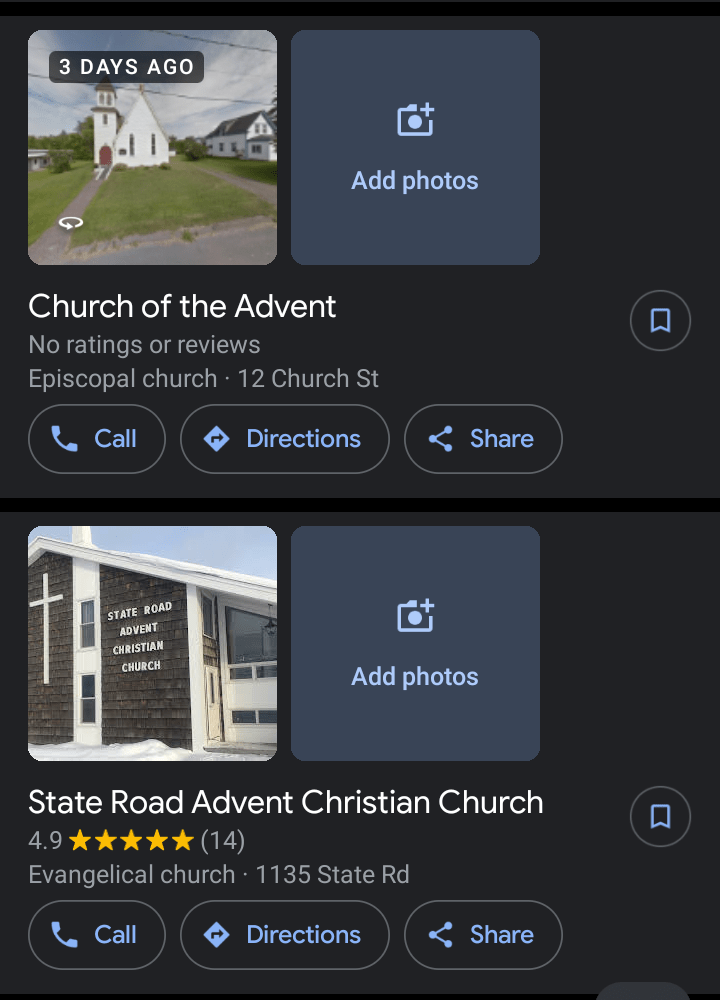Open Church of the Advent details

[x=183, y=306]
